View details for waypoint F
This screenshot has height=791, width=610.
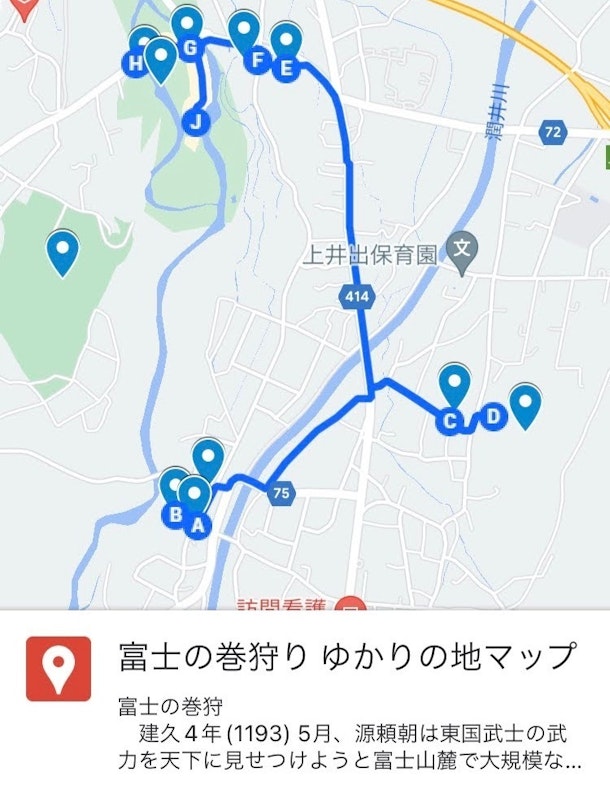(x=257, y=60)
